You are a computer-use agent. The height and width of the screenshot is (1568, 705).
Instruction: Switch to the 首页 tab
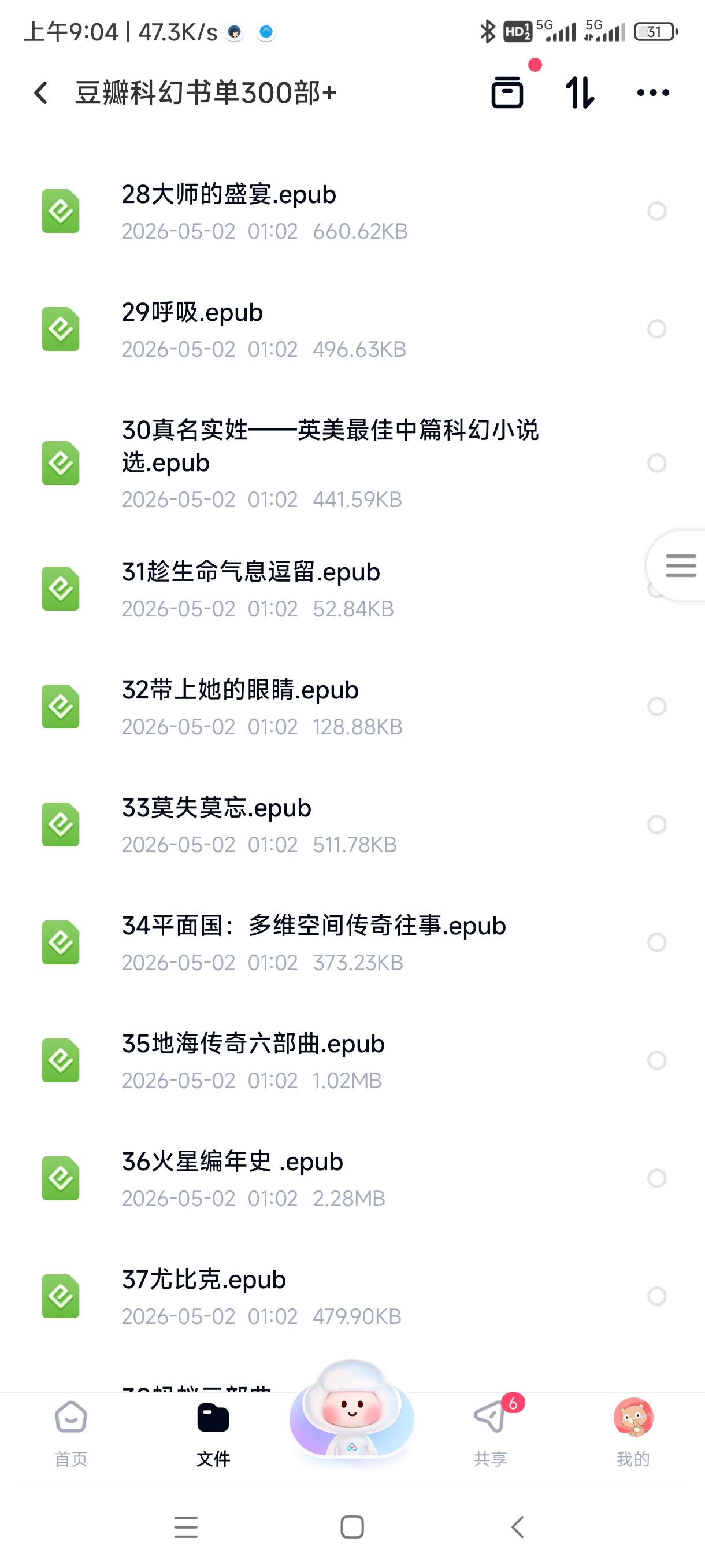[x=70, y=1434]
